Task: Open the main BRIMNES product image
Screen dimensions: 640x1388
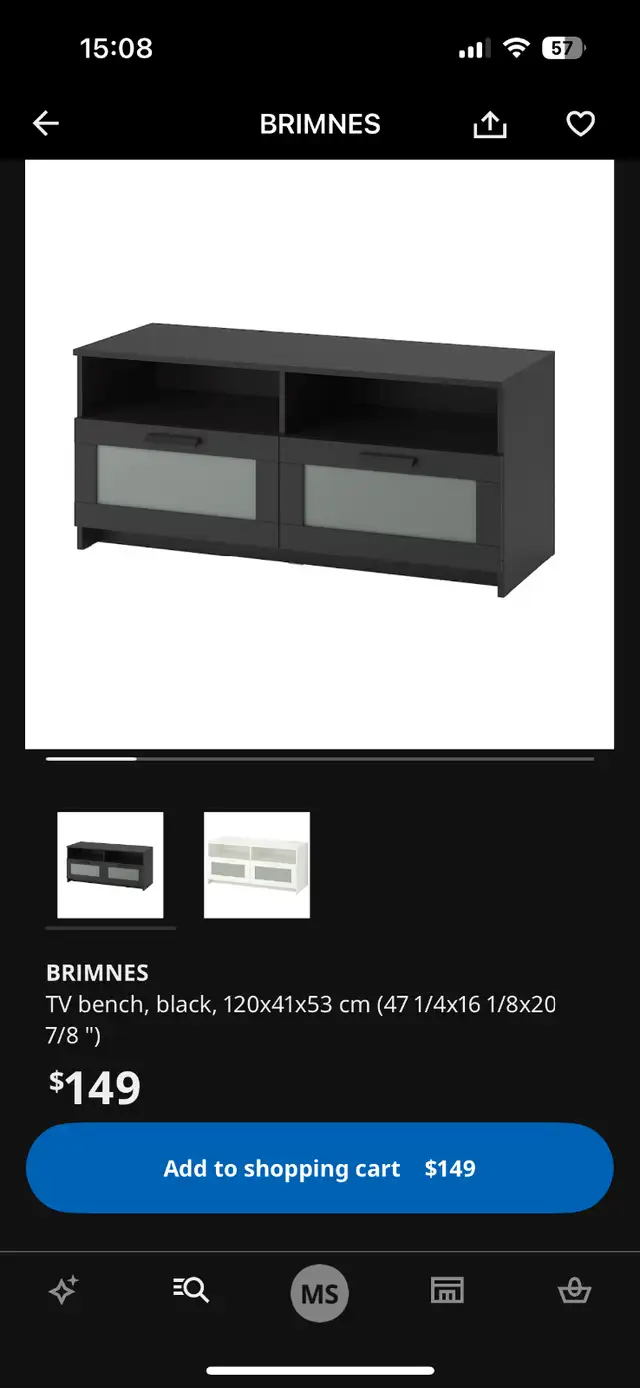Action: [x=320, y=454]
